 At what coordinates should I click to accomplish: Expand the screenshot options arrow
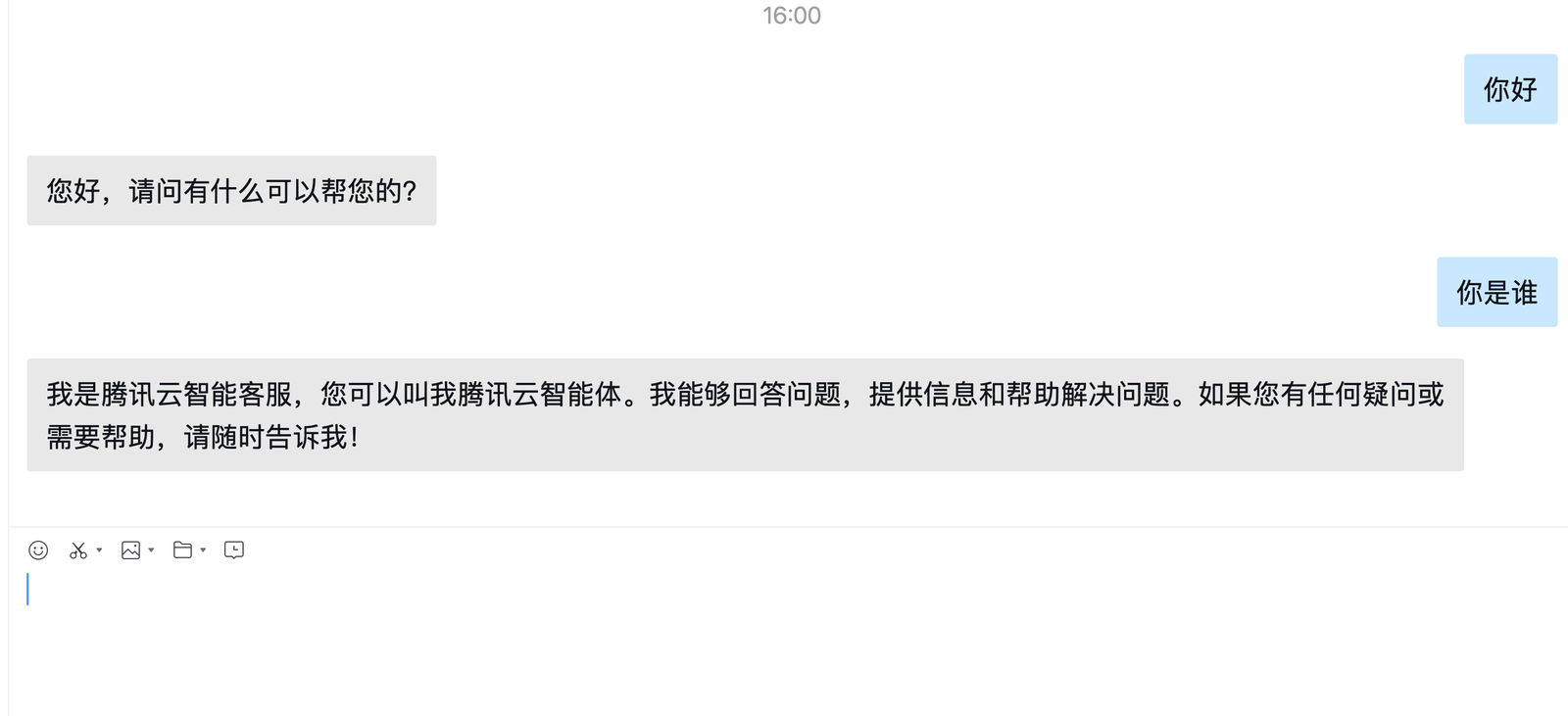pos(99,550)
